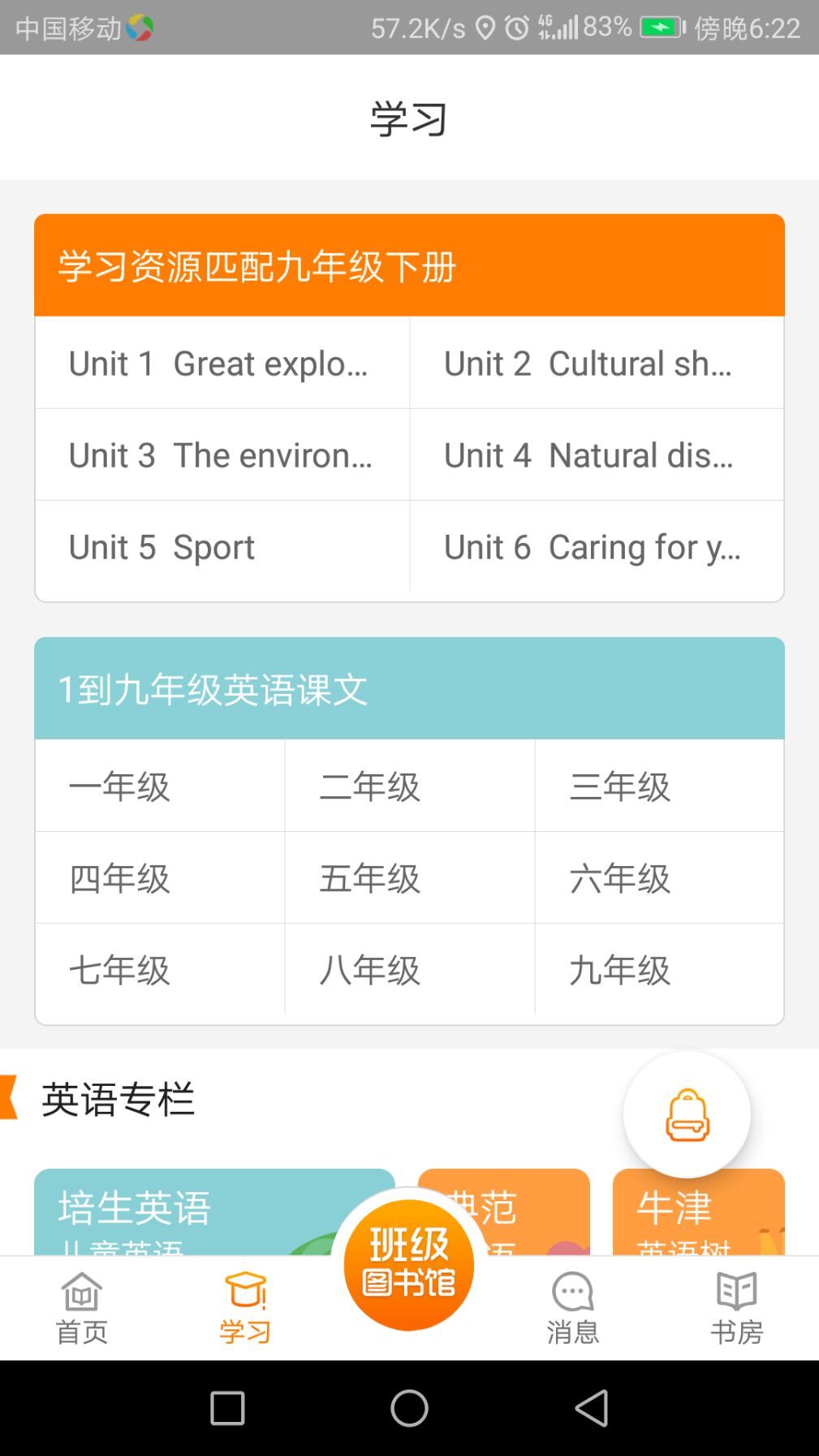Open Unit 1 Great explorations
The image size is (819, 1456).
(x=220, y=364)
